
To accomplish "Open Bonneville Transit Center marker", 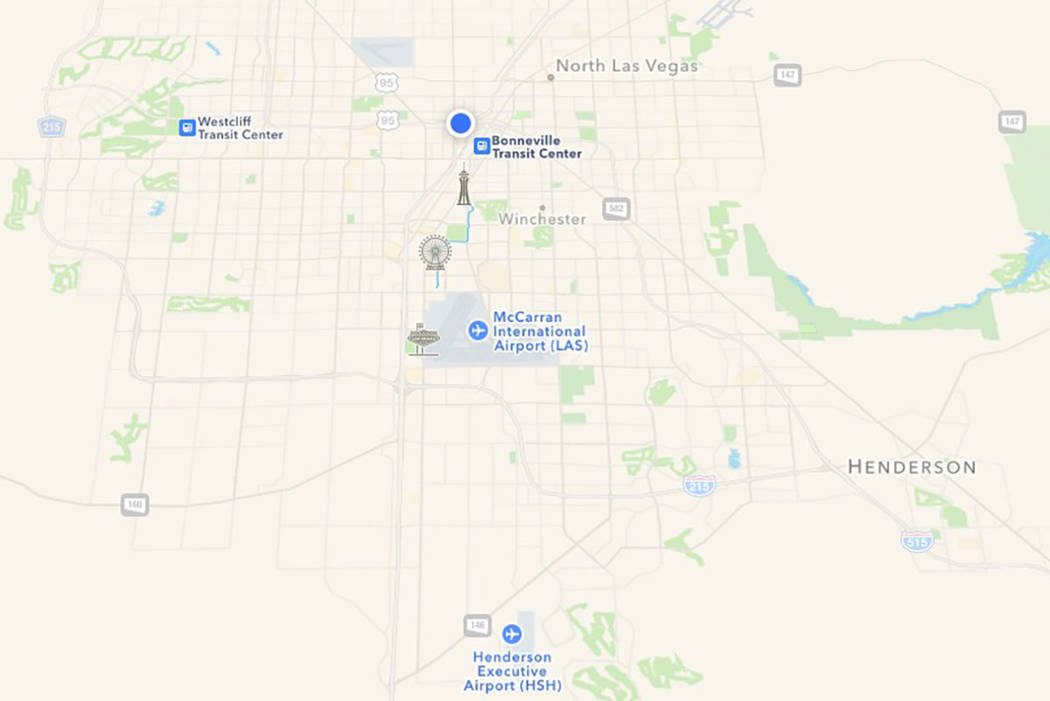I will point(482,146).
